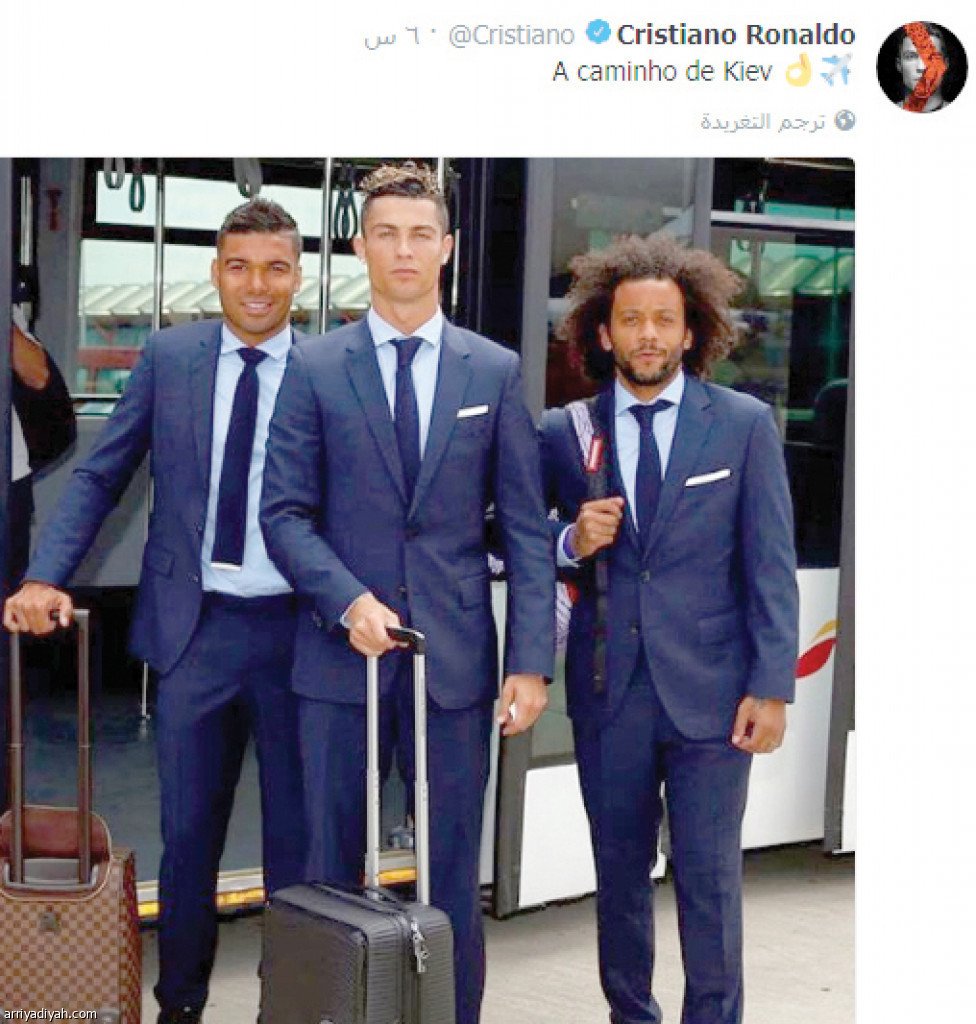
Task: Open Cristiano Ronaldo's profile picture
Action: tap(921, 67)
